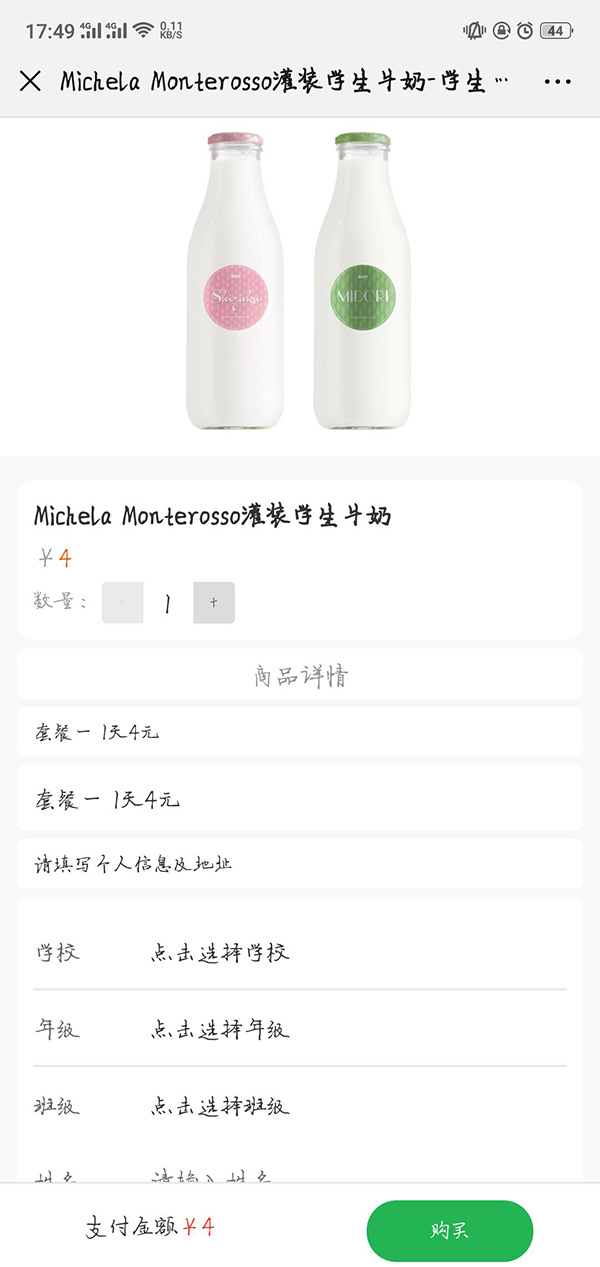Tap the green 购买 button
The image size is (600, 1267).
pyautogui.click(x=449, y=1230)
